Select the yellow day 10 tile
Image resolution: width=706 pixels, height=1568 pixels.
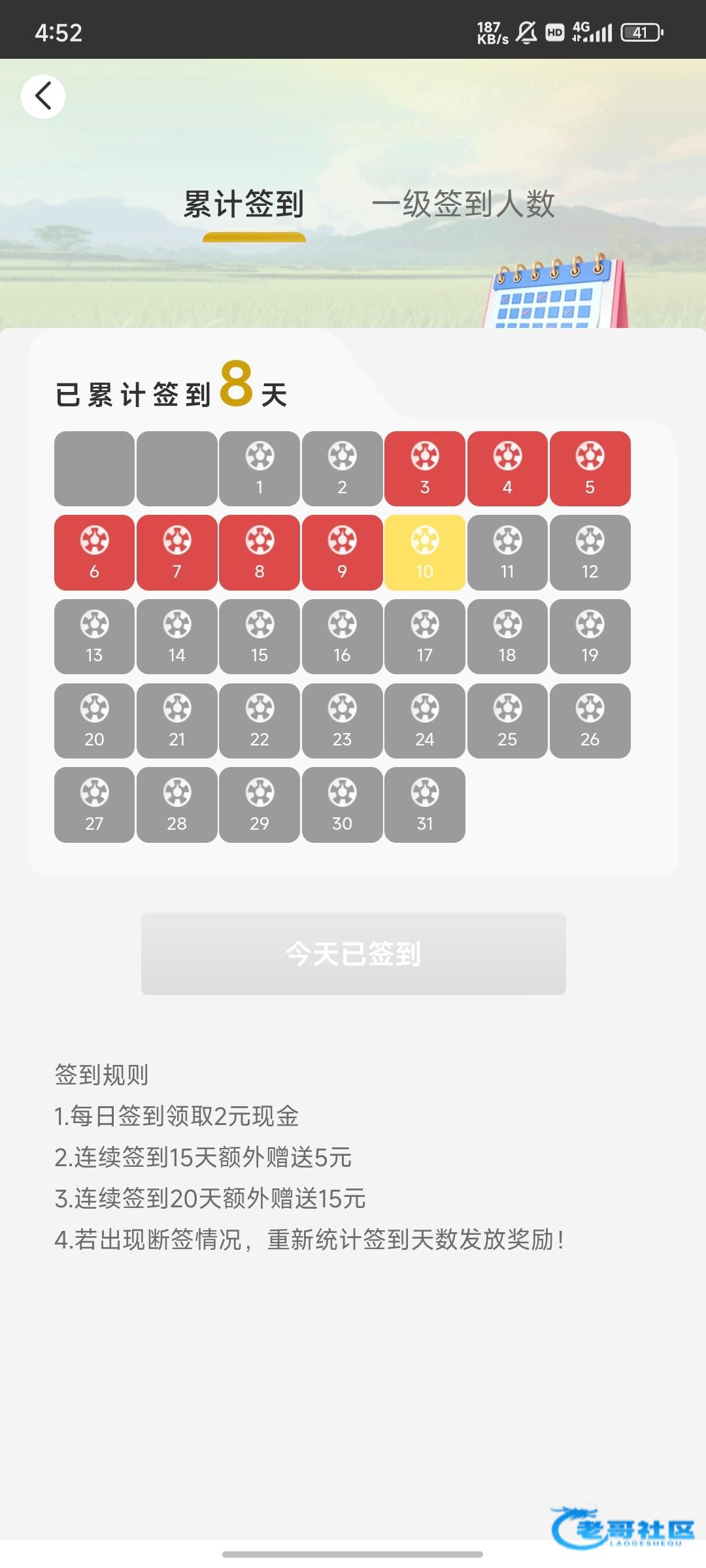[x=424, y=553]
